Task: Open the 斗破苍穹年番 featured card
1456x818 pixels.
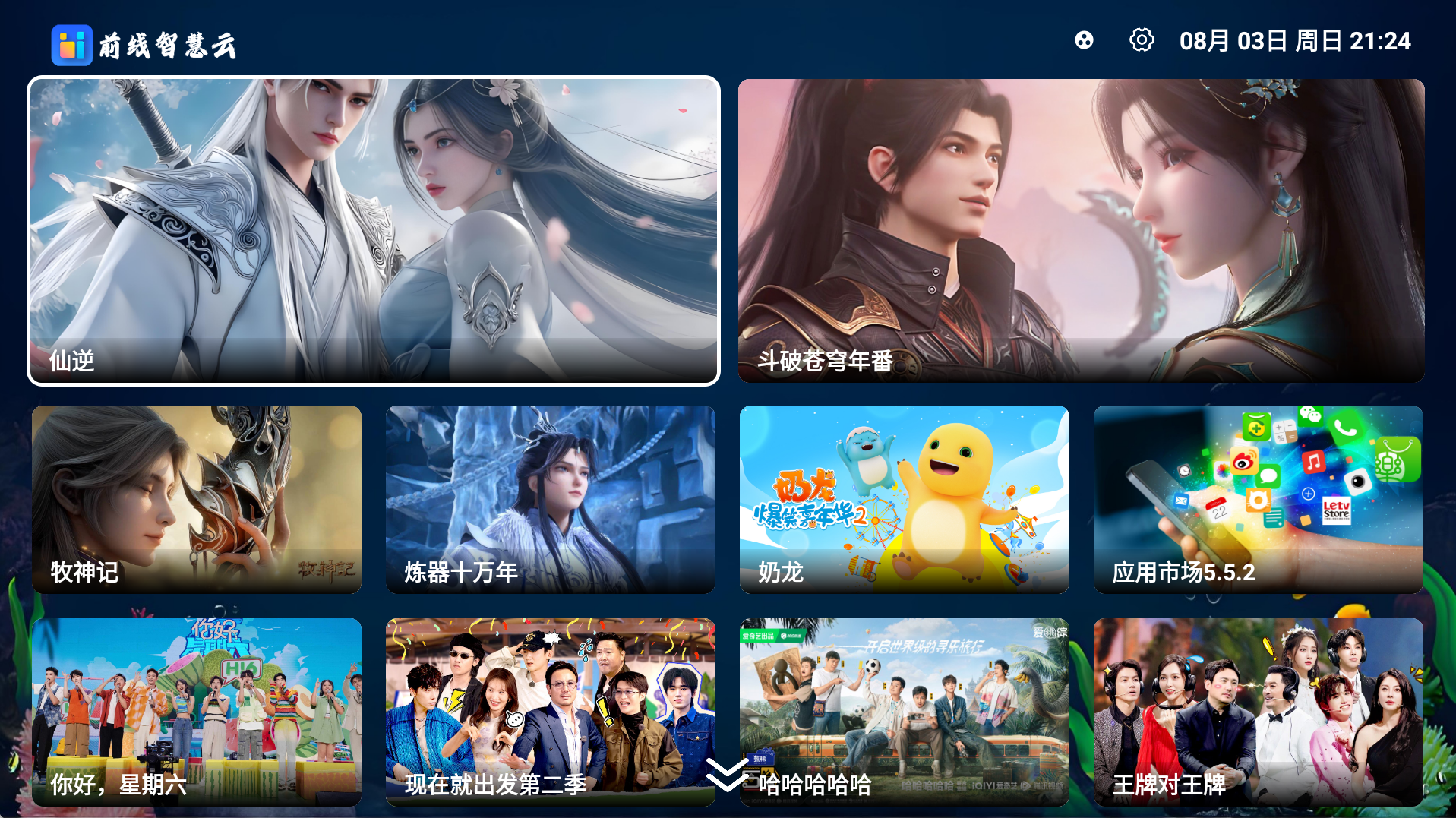Action: pyautogui.click(x=1081, y=231)
